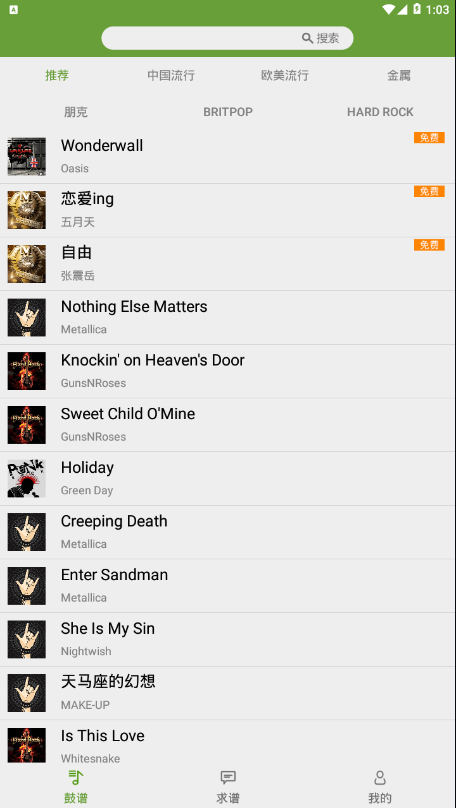Image resolution: width=456 pixels, height=808 pixels.
Task: Select the 欧美流行 category tab
Action: click(285, 75)
